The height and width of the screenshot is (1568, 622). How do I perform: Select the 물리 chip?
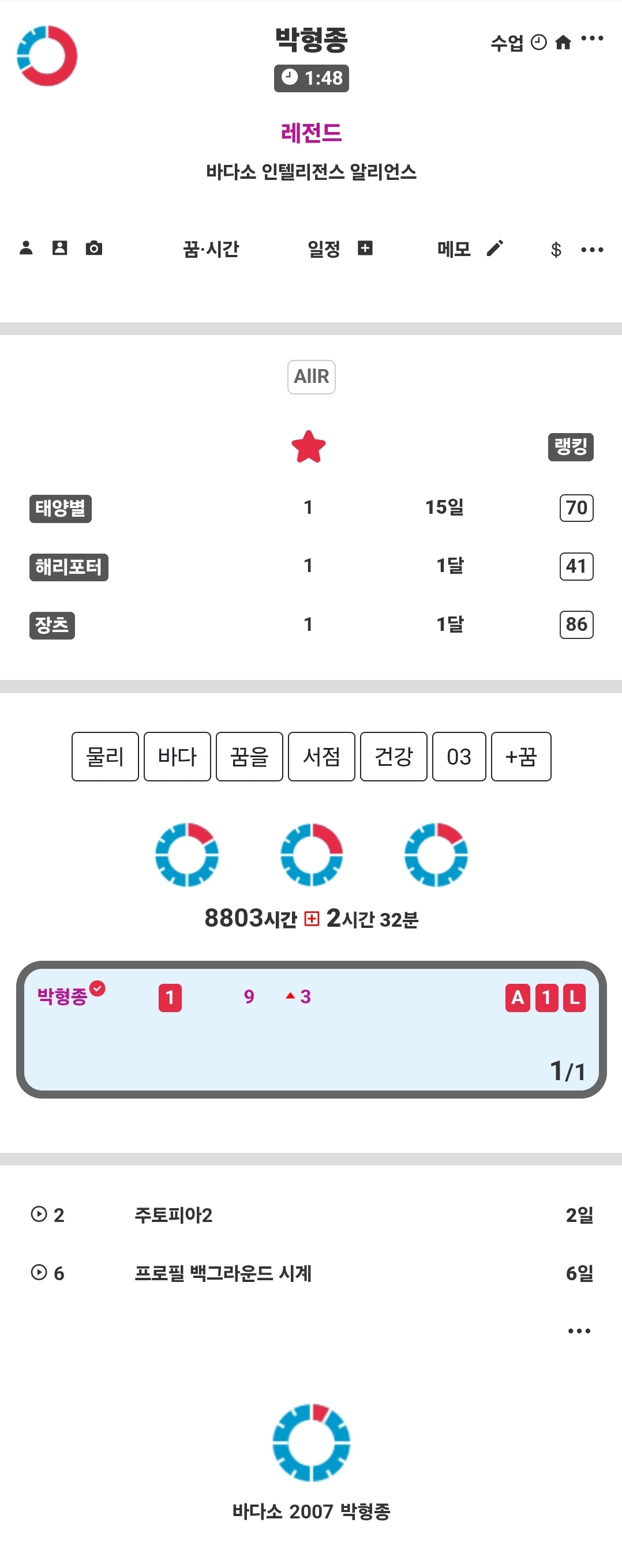coord(105,757)
